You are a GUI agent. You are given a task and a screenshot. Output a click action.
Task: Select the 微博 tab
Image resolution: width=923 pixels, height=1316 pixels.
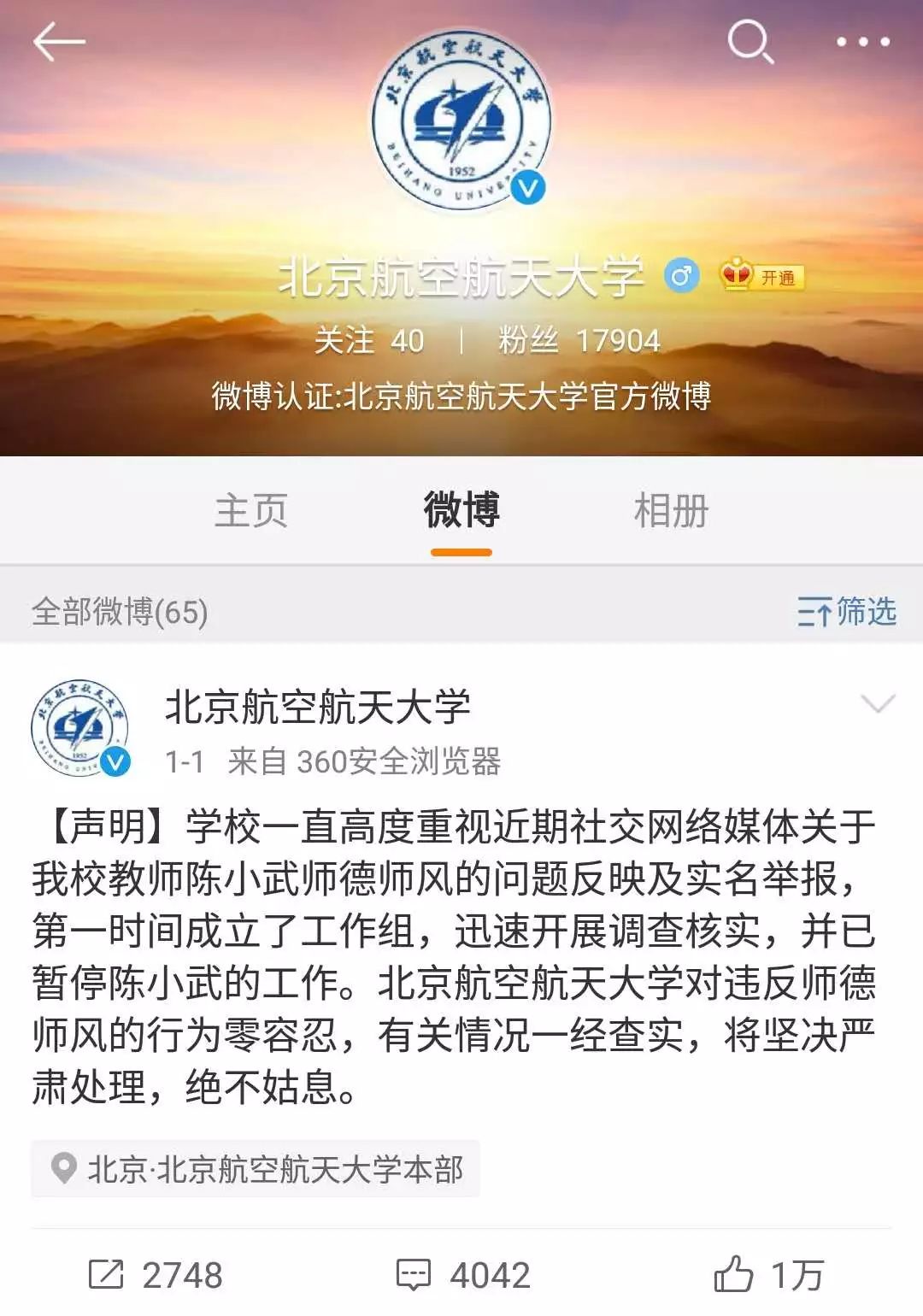pyautogui.click(x=461, y=511)
